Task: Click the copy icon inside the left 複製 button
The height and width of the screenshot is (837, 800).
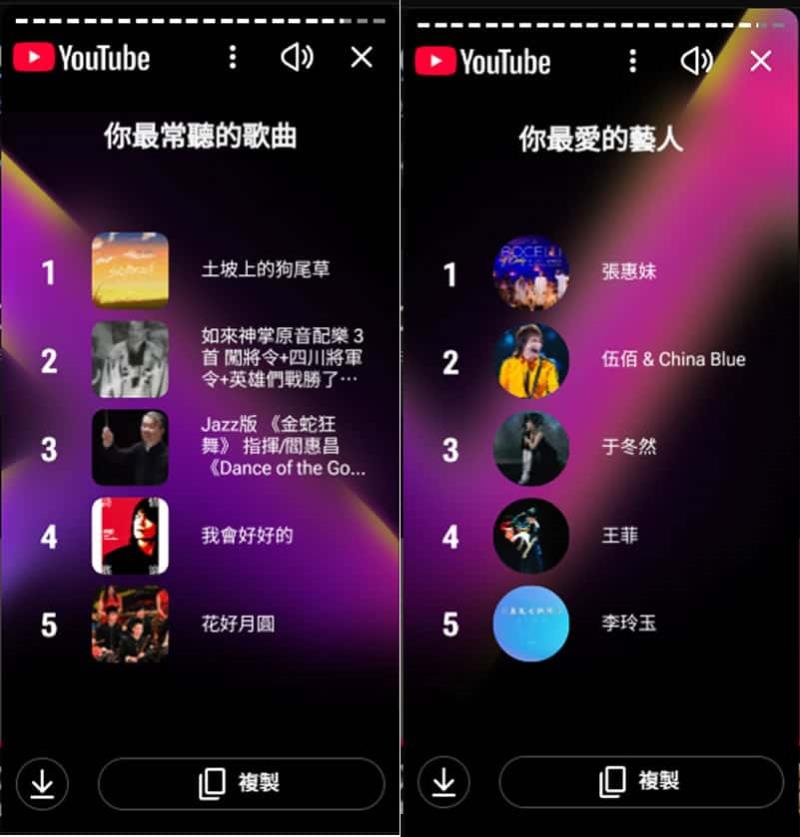Action: pyautogui.click(x=209, y=784)
